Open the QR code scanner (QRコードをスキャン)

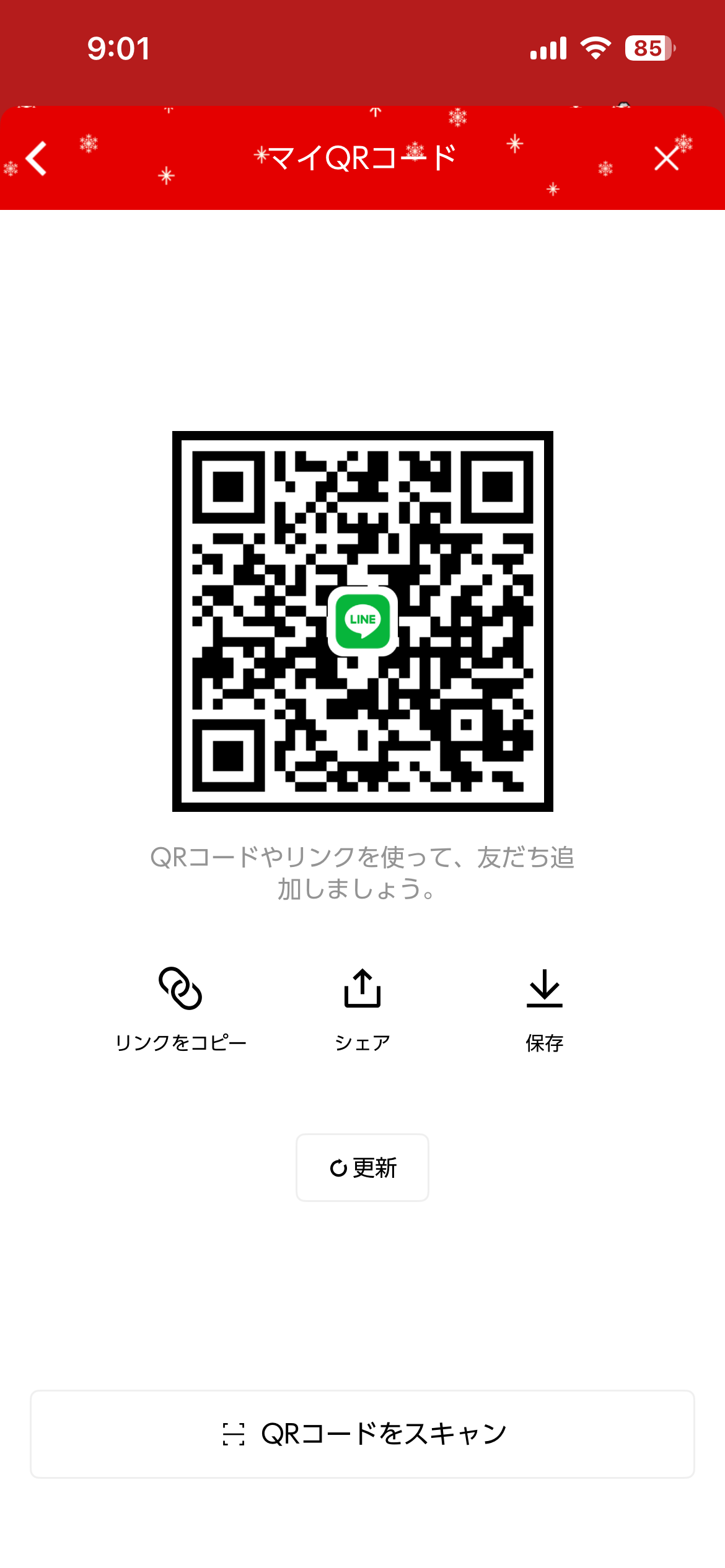click(362, 1434)
